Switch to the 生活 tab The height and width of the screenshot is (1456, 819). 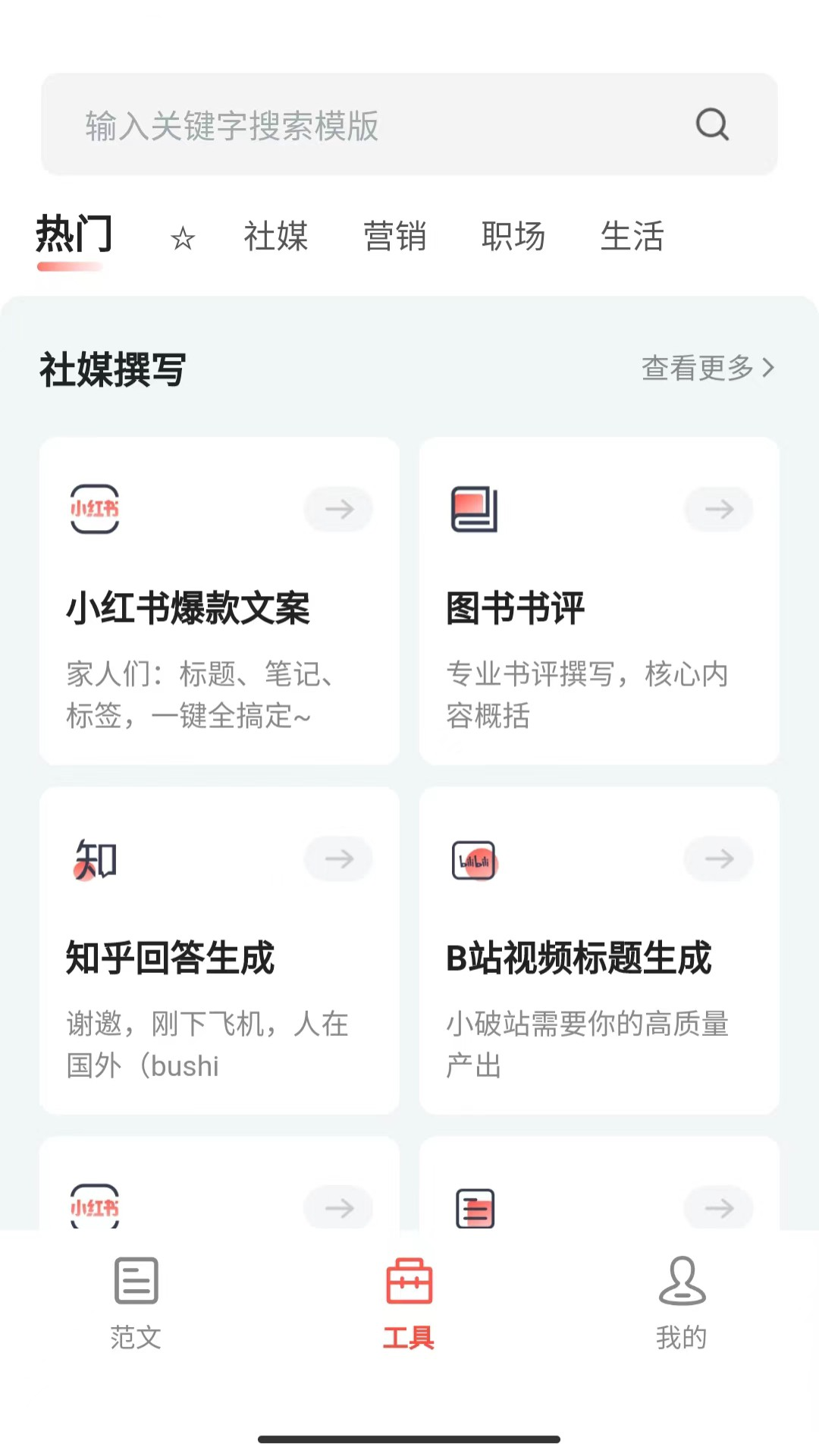(x=633, y=237)
